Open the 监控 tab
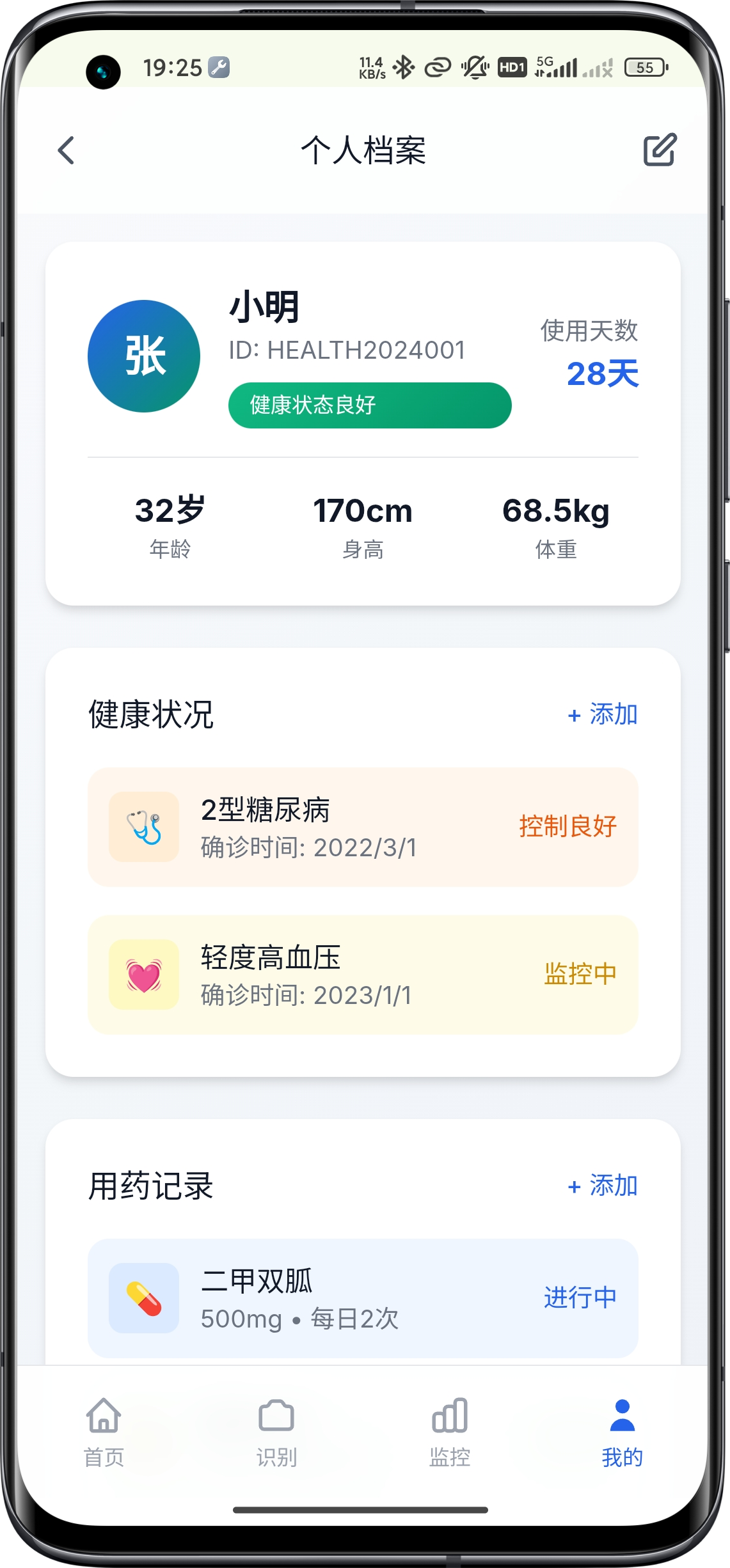The height and width of the screenshot is (1568, 730). pyautogui.click(x=450, y=1430)
